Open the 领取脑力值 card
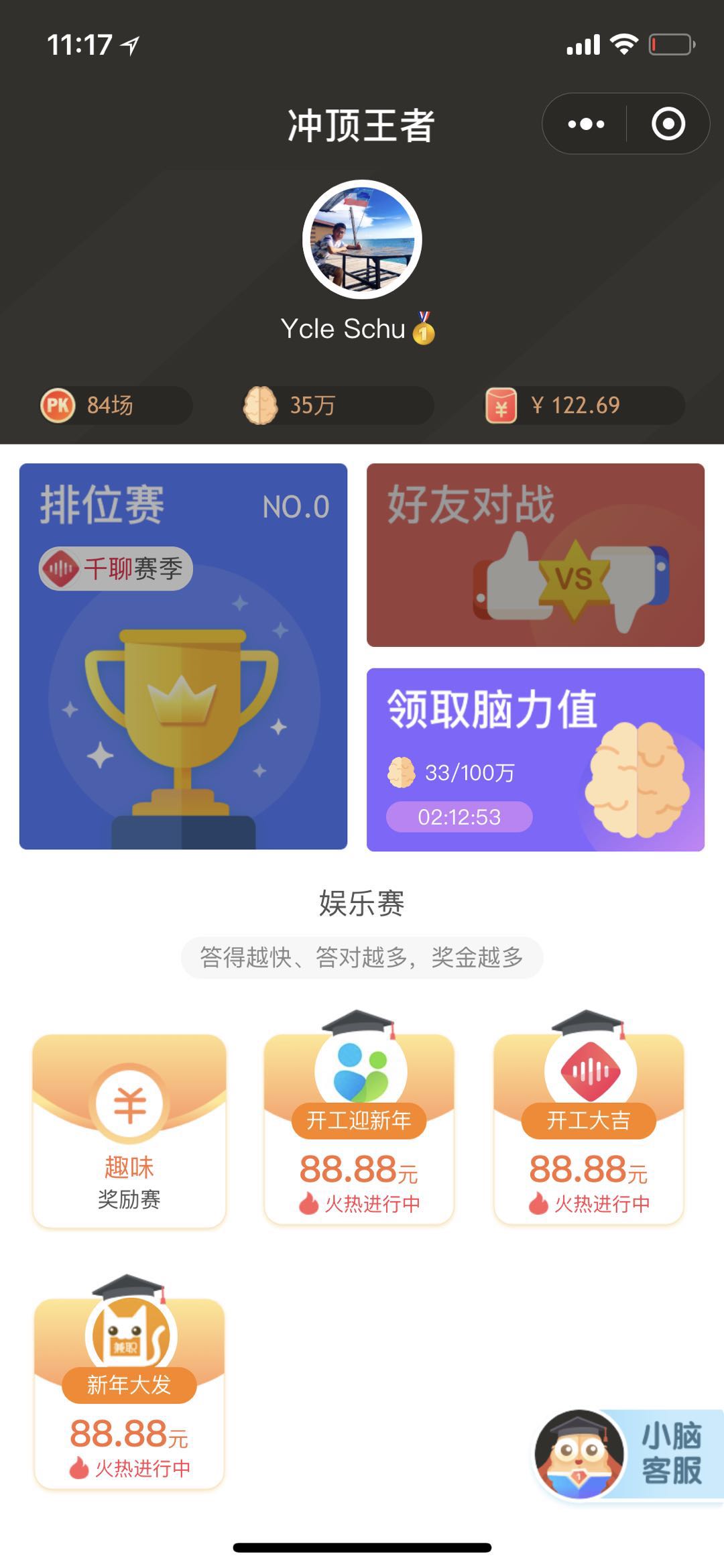The height and width of the screenshot is (1568, 724). click(536, 760)
